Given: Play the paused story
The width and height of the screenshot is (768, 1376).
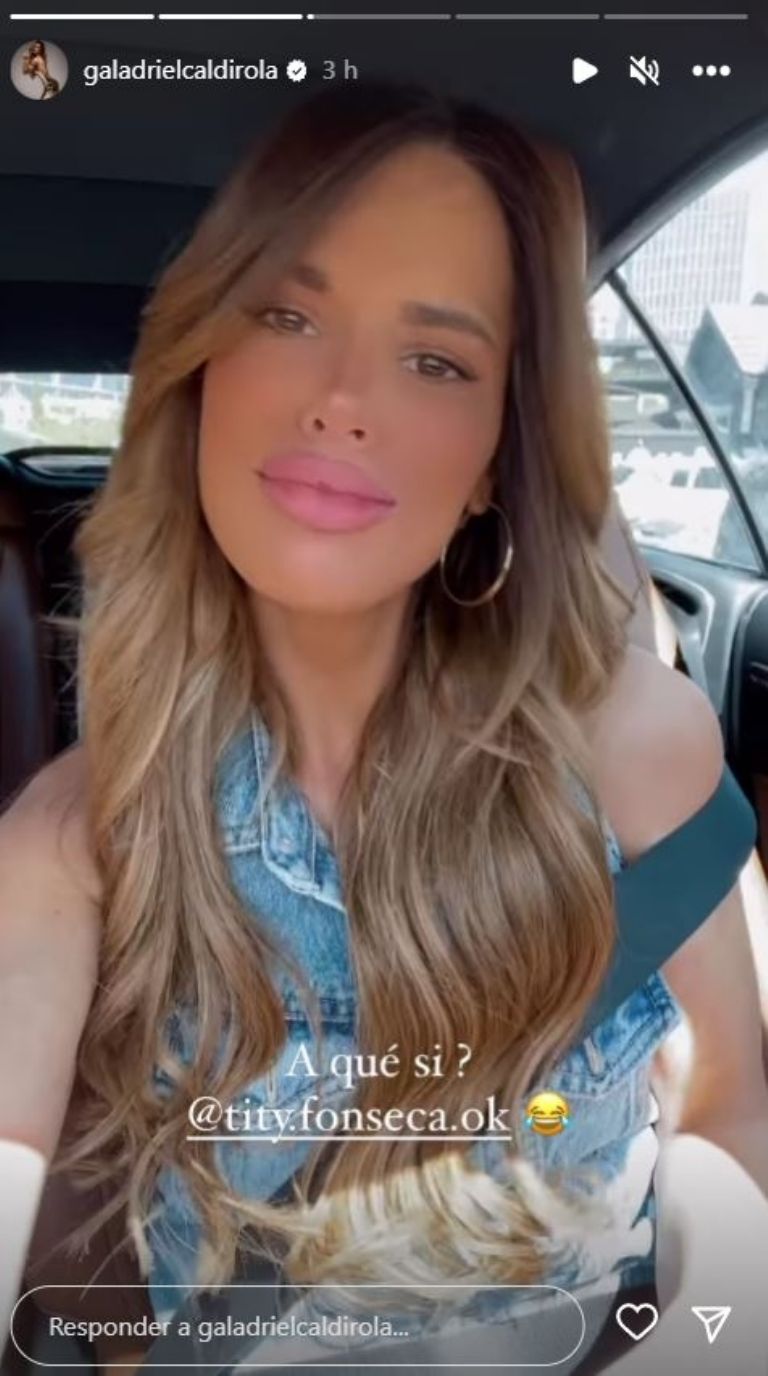Looking at the screenshot, I should (x=585, y=70).
